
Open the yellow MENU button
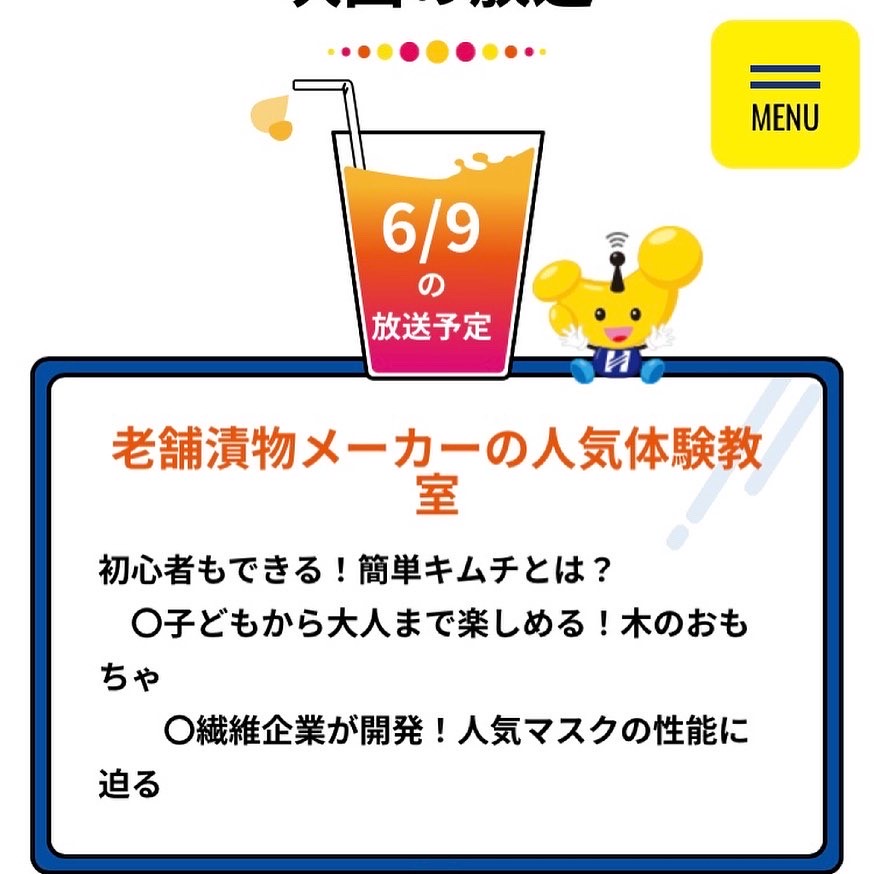[x=785, y=95]
